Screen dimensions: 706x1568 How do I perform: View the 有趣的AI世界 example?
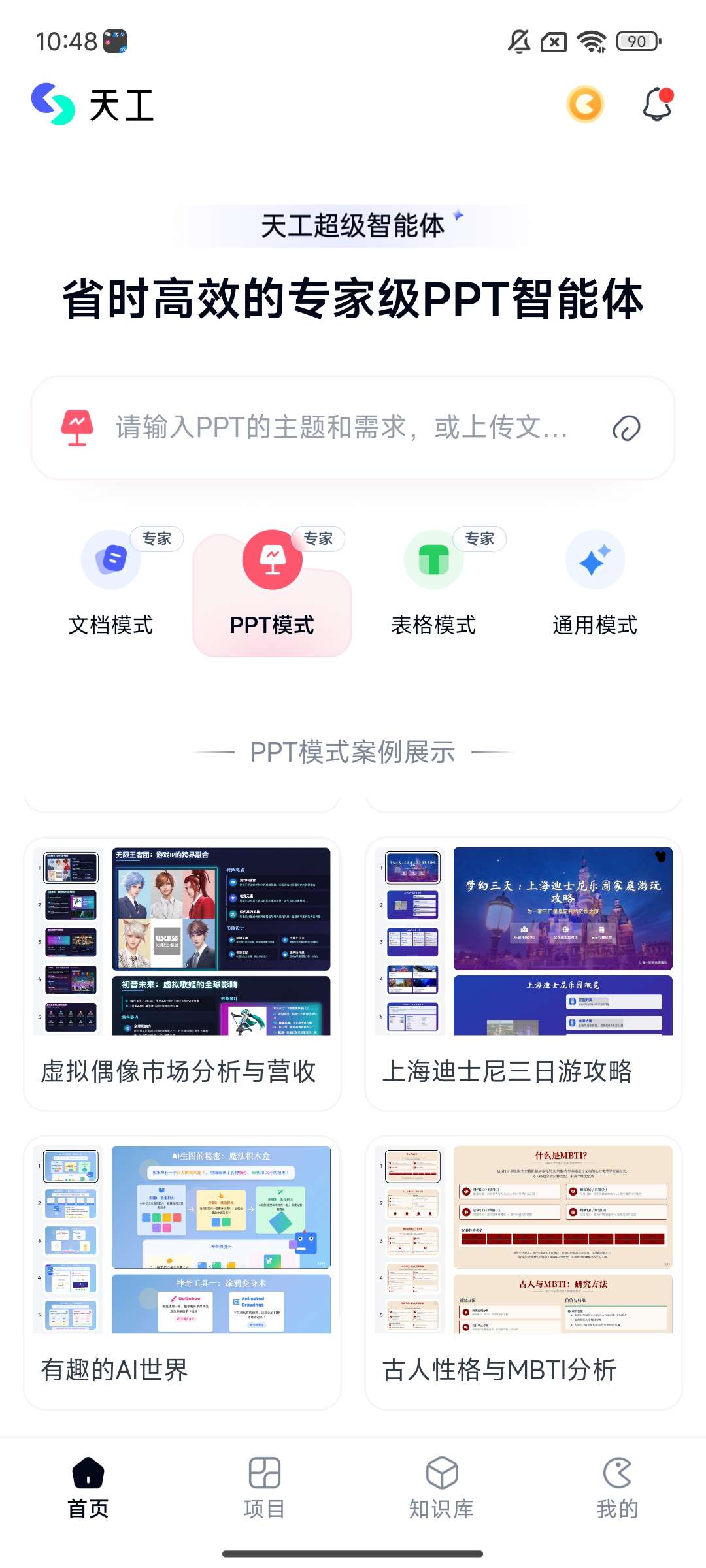tap(182, 1272)
